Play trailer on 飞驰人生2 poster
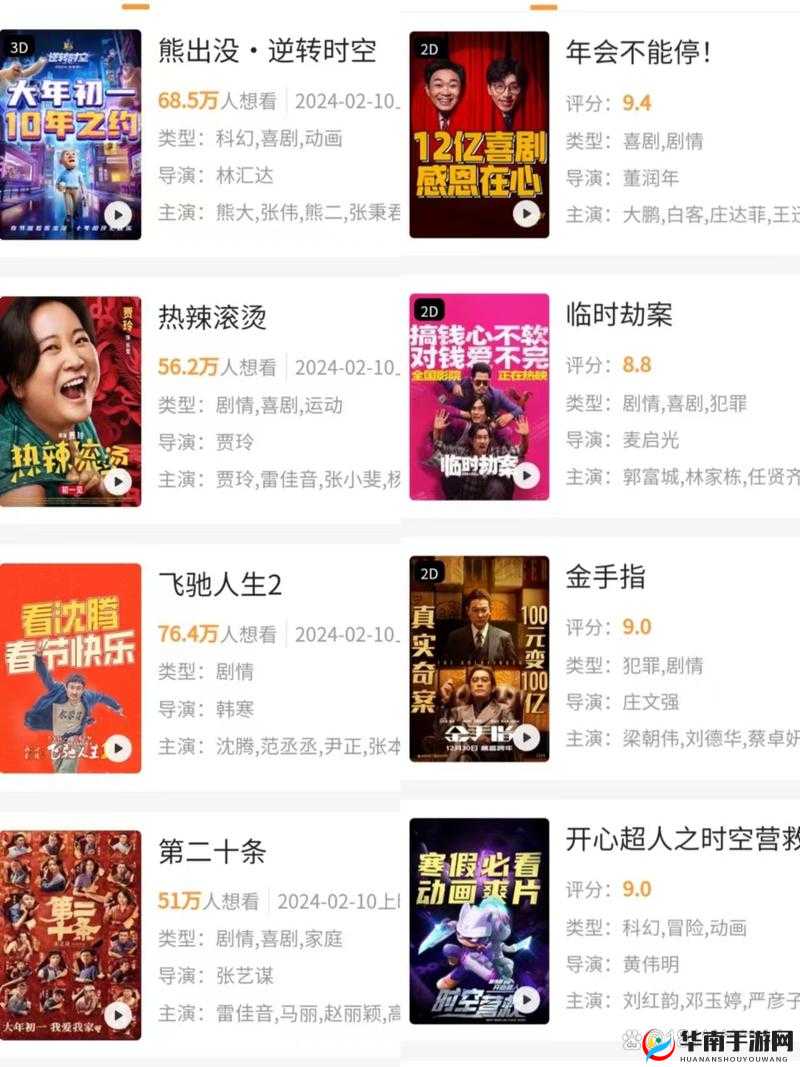Viewport: 800px width, 1067px height. click(119, 745)
